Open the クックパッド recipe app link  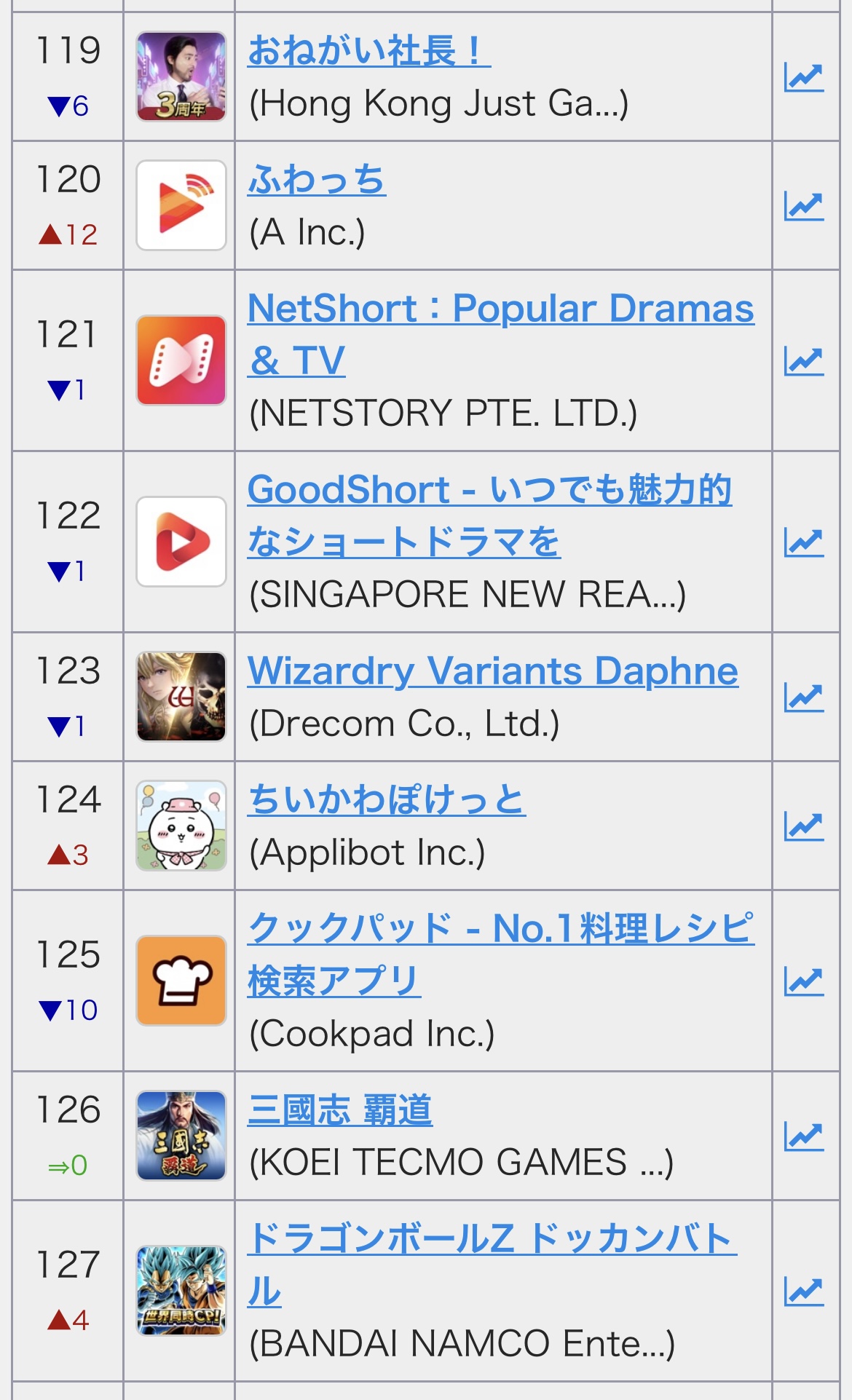coord(501,954)
